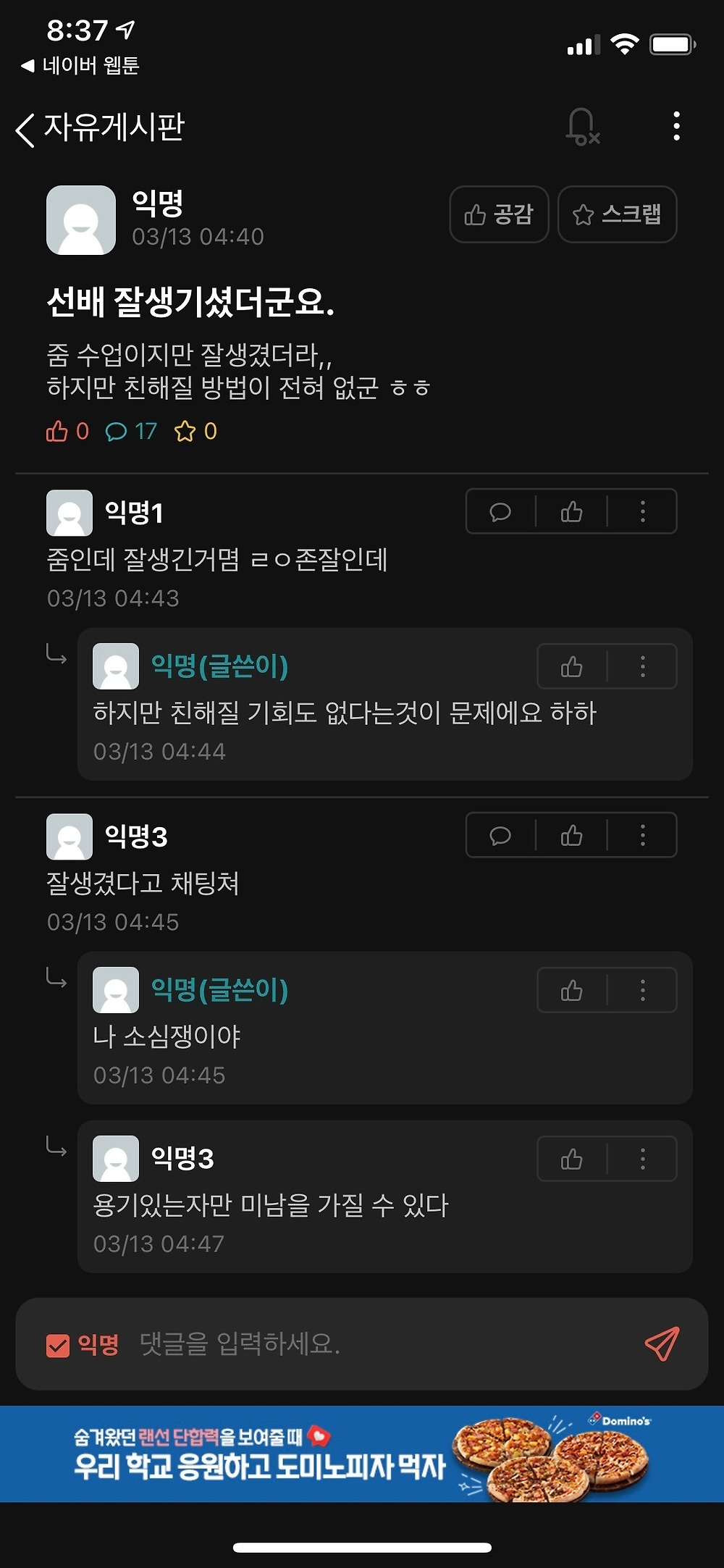Like the 04:44 reply by 익명(글쓴이)
The image size is (724, 1568).
[x=571, y=666]
